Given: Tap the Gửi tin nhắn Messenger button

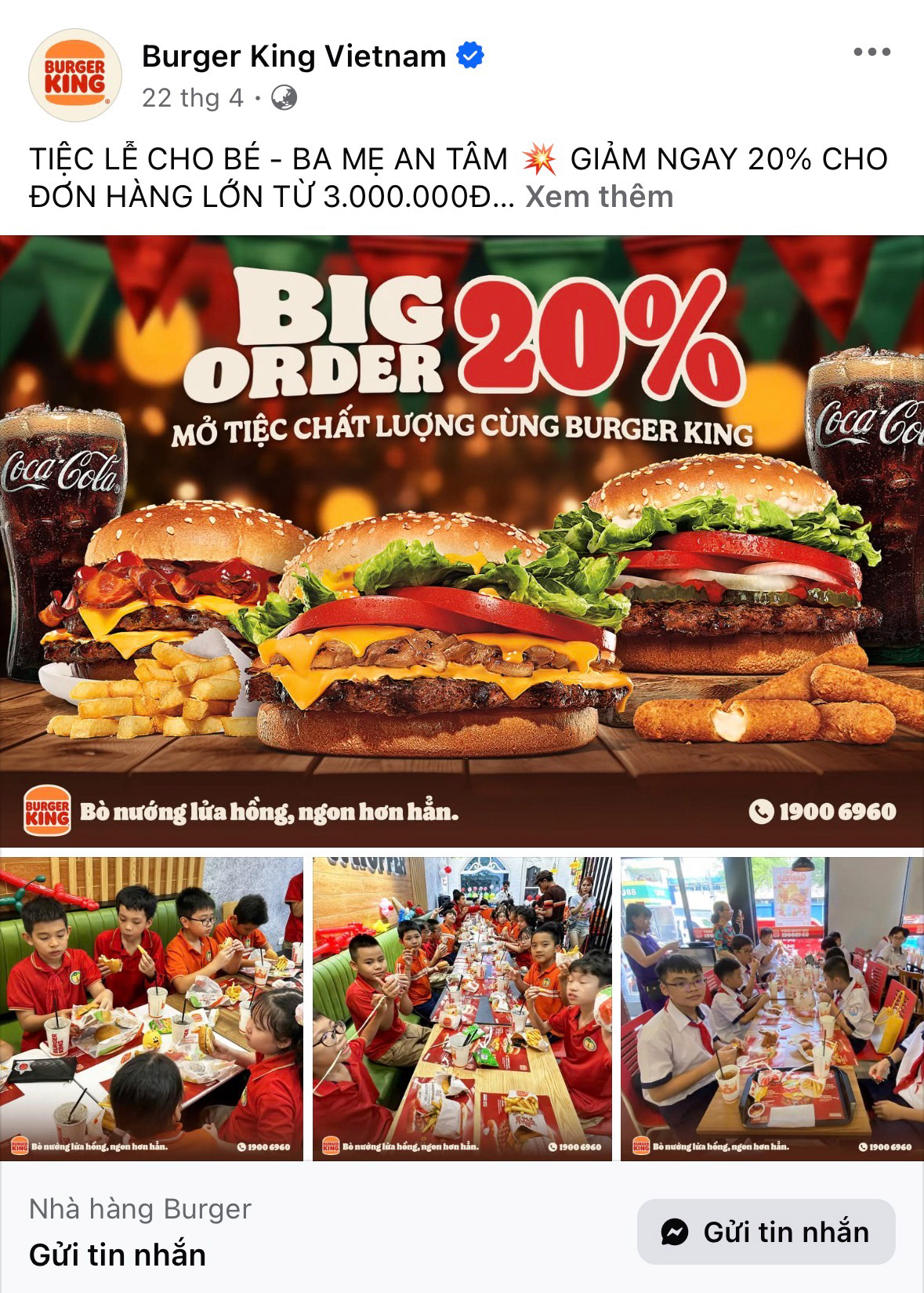Looking at the screenshot, I should coord(766,1232).
